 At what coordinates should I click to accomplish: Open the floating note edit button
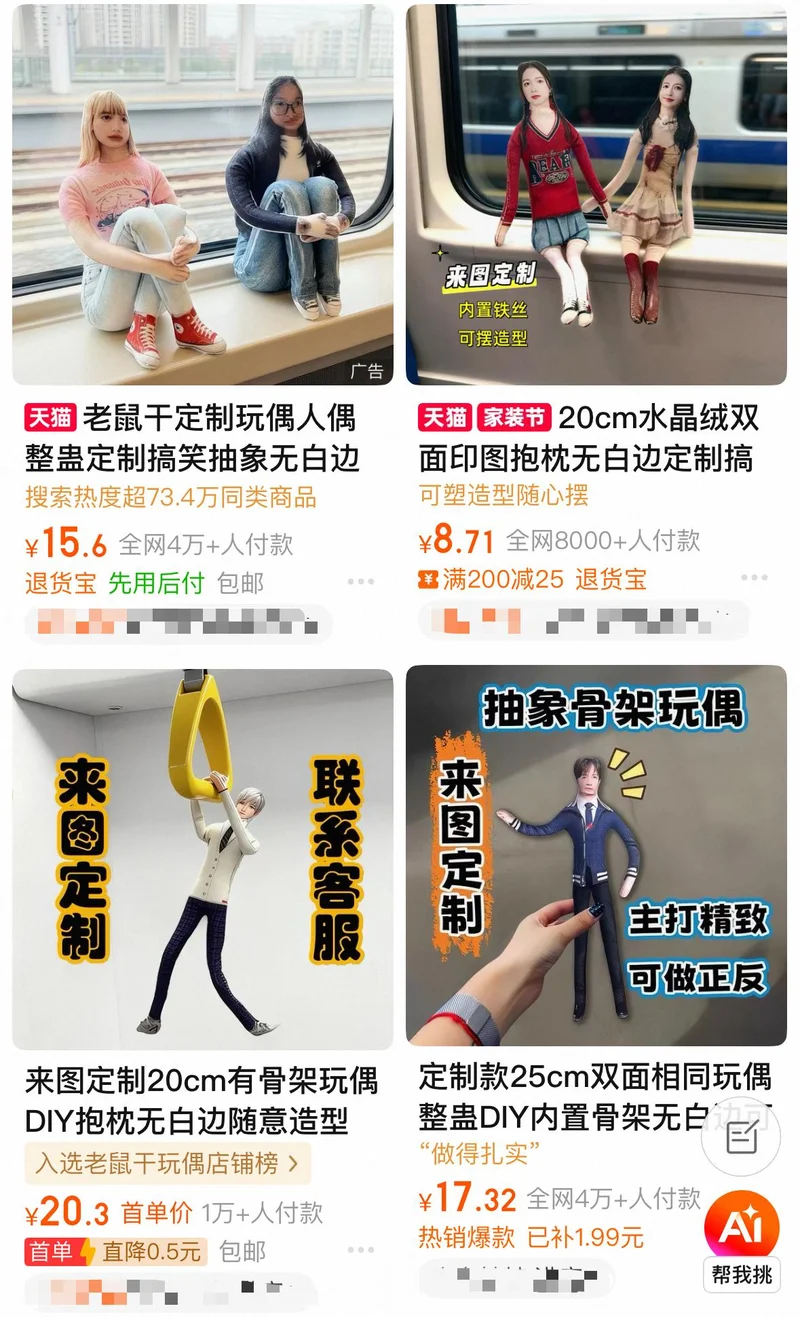741,1137
